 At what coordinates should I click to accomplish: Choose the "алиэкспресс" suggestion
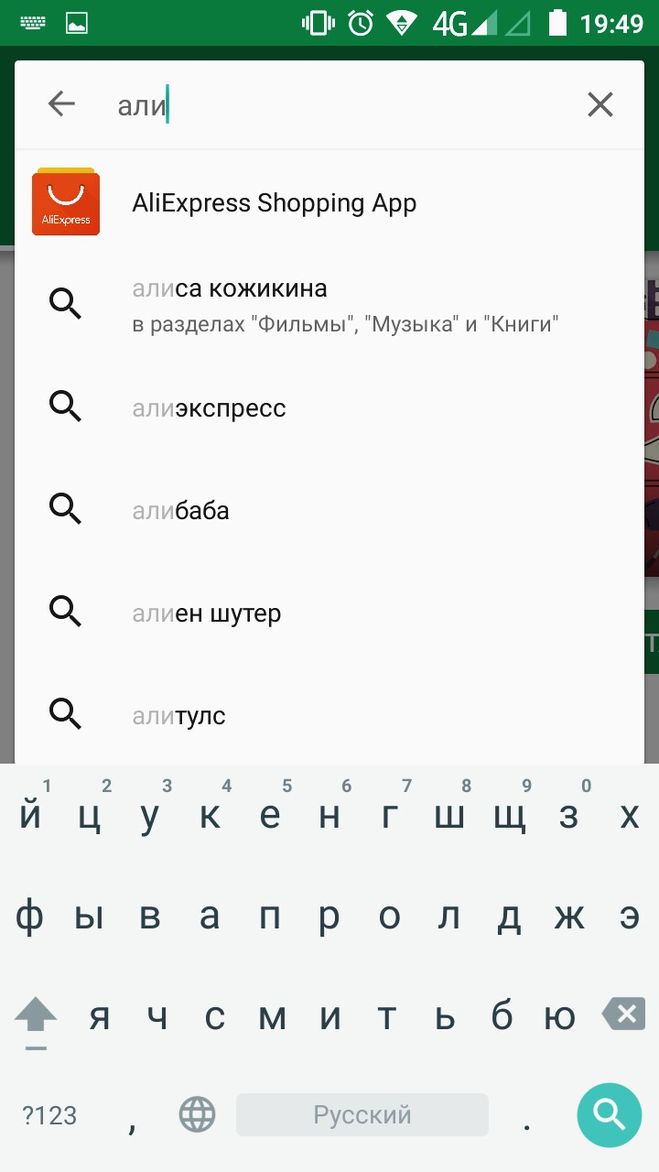[x=209, y=408]
